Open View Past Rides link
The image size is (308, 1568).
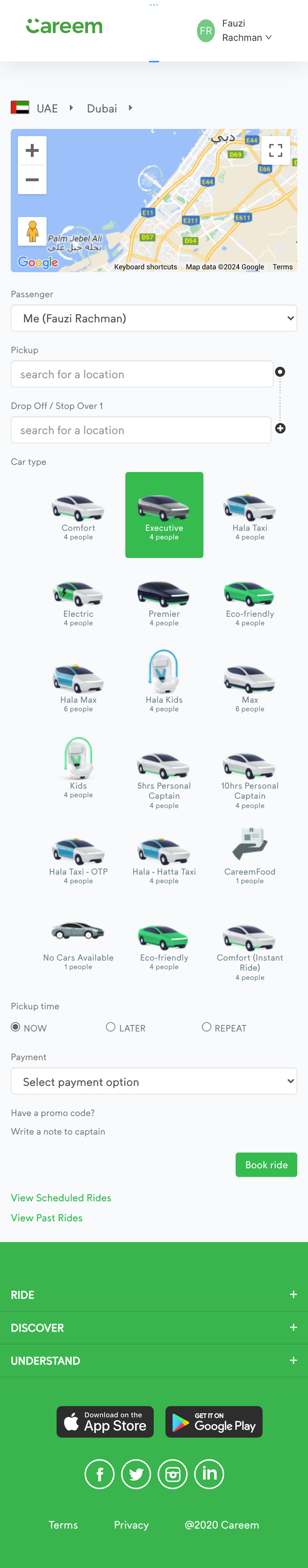point(47,1217)
